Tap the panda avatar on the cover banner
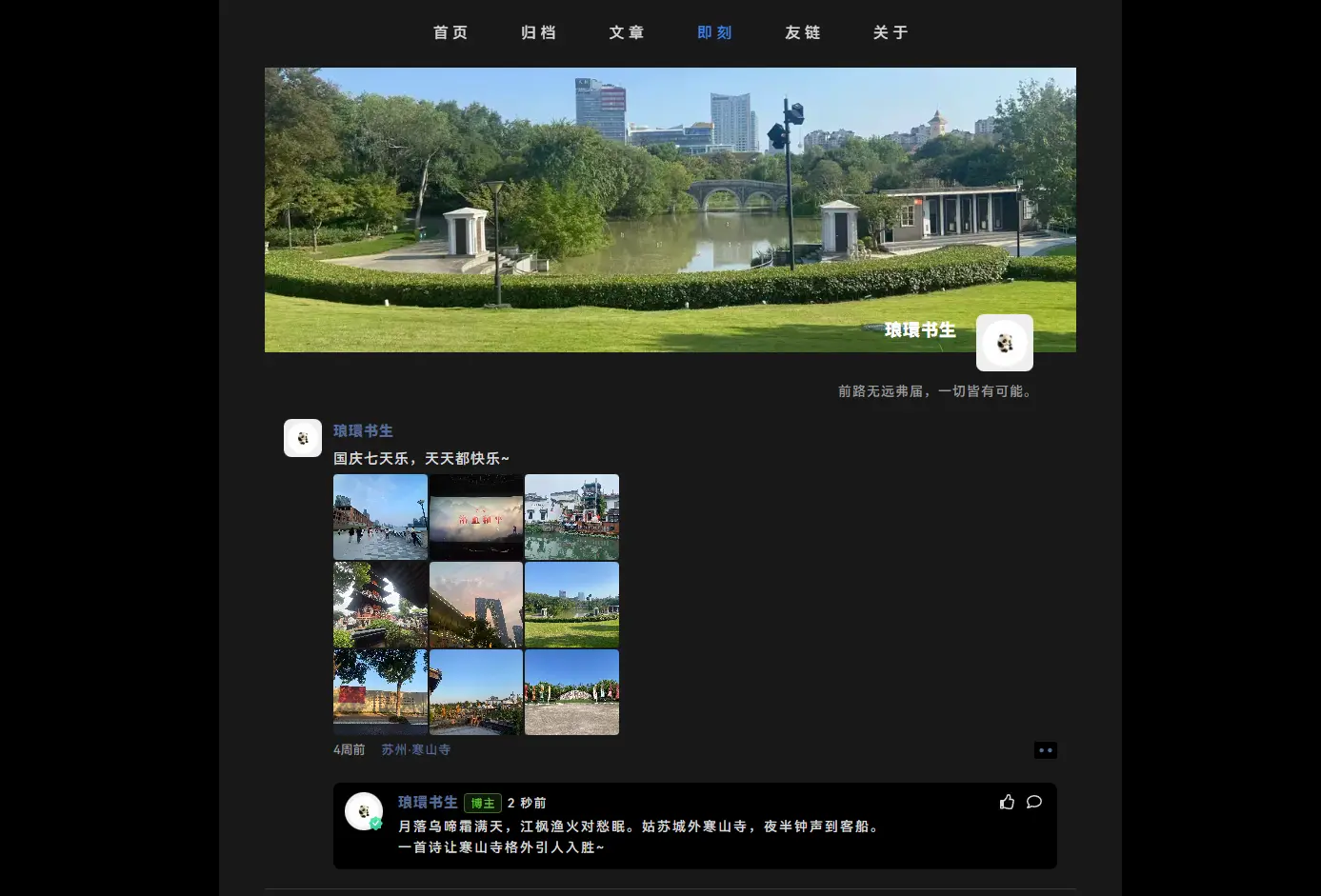 tap(1004, 343)
